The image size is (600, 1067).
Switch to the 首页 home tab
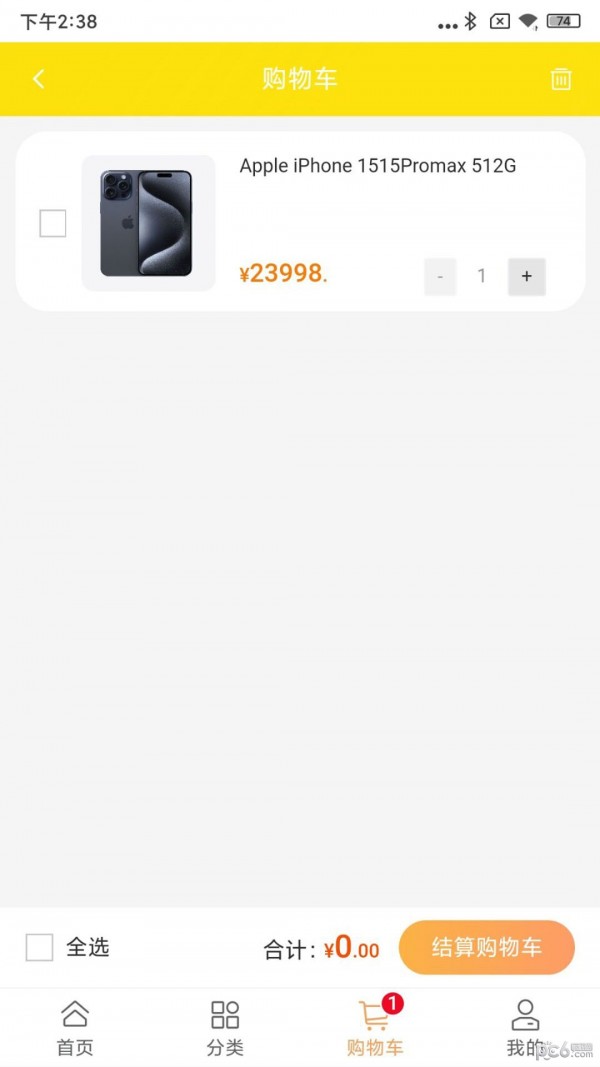point(75,1028)
